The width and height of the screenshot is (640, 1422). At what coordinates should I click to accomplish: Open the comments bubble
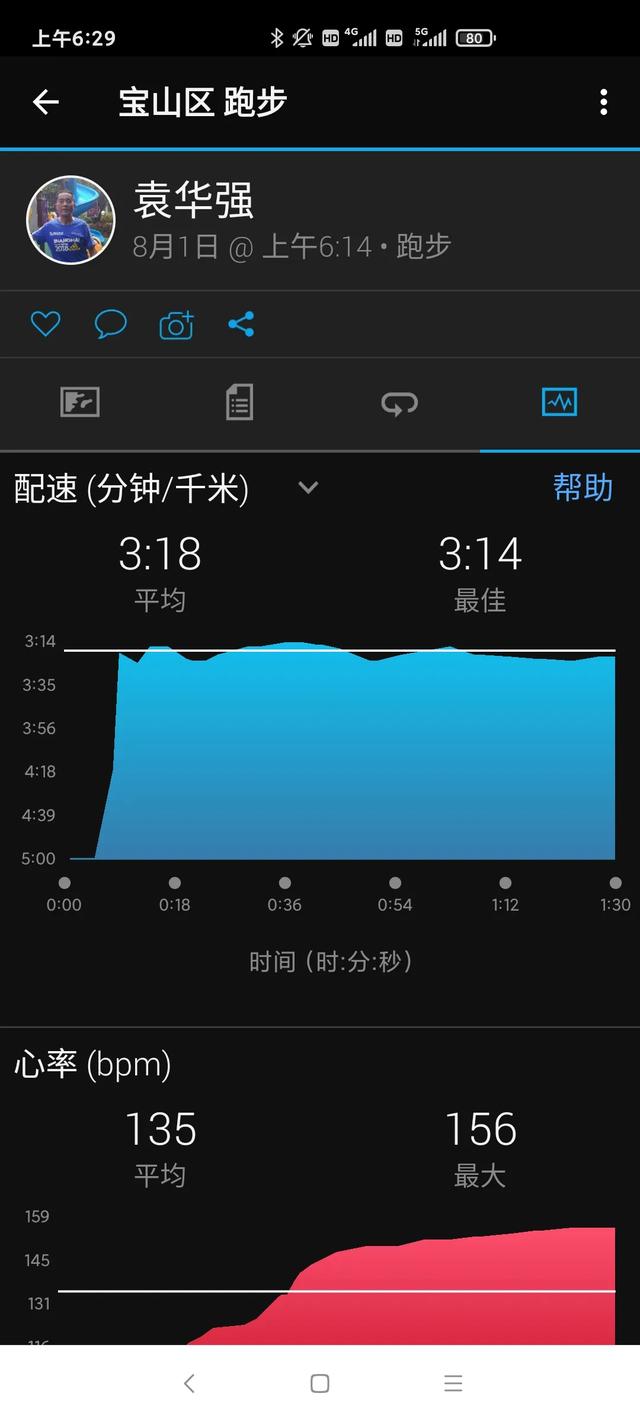coord(110,324)
